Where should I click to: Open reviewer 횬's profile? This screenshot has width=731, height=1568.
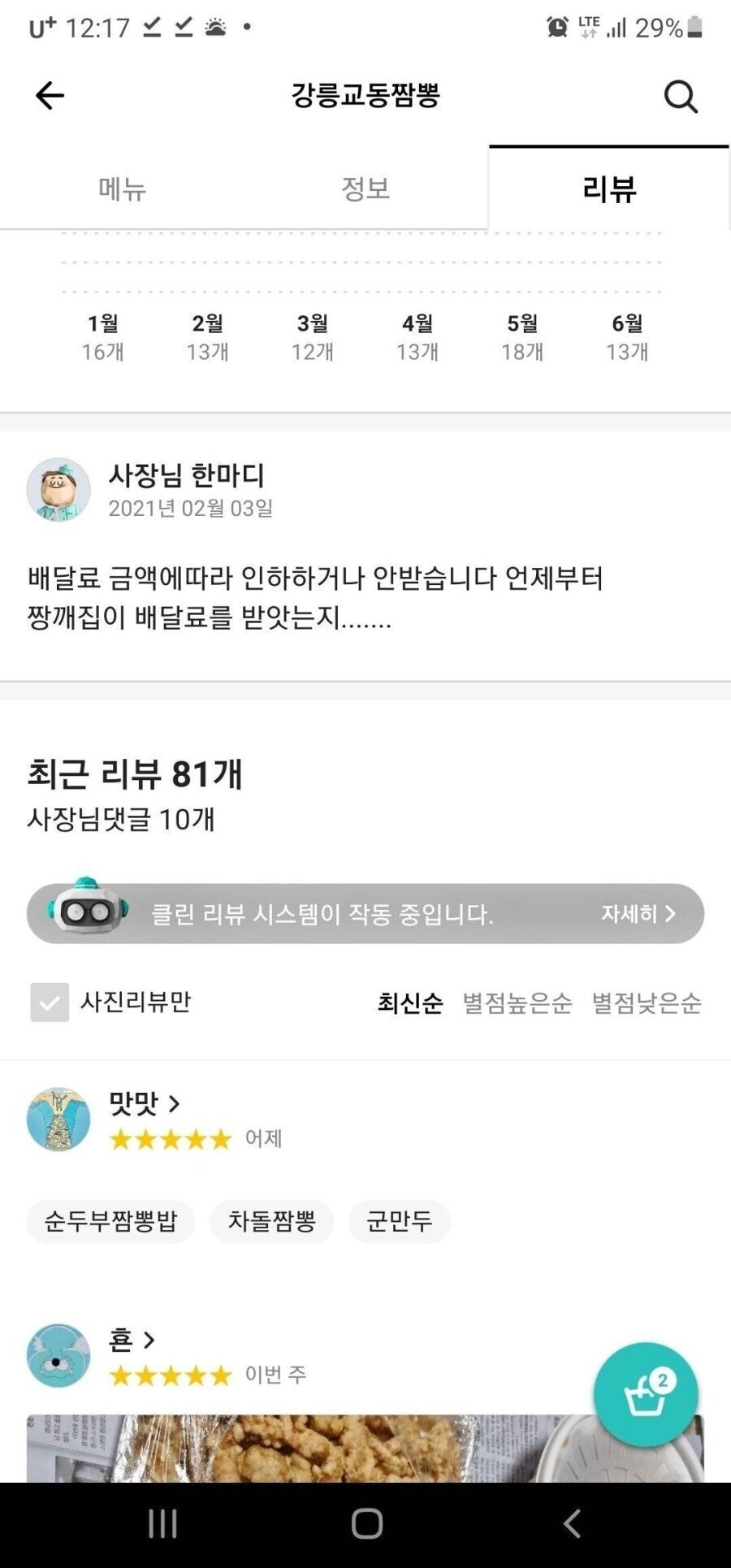(130, 1340)
